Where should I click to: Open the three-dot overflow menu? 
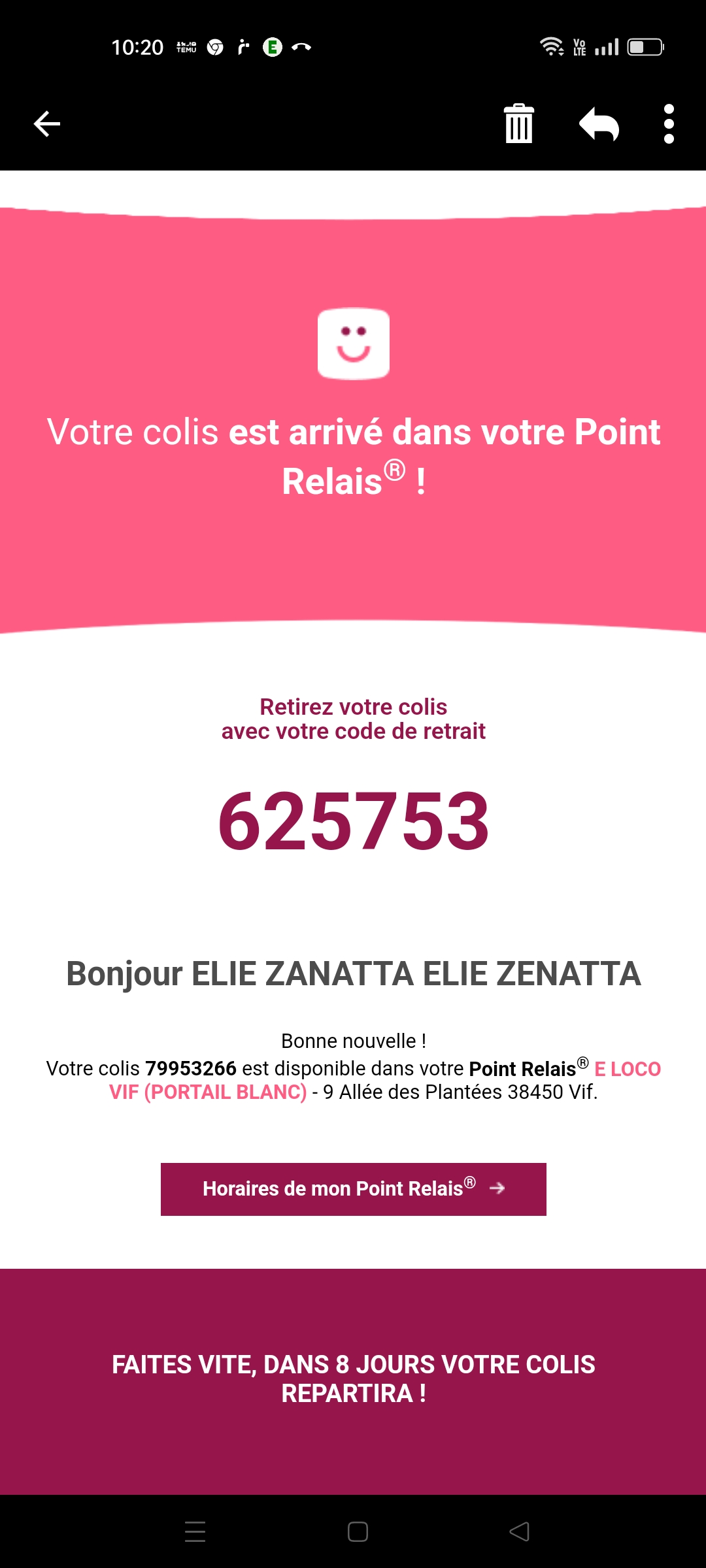(669, 123)
